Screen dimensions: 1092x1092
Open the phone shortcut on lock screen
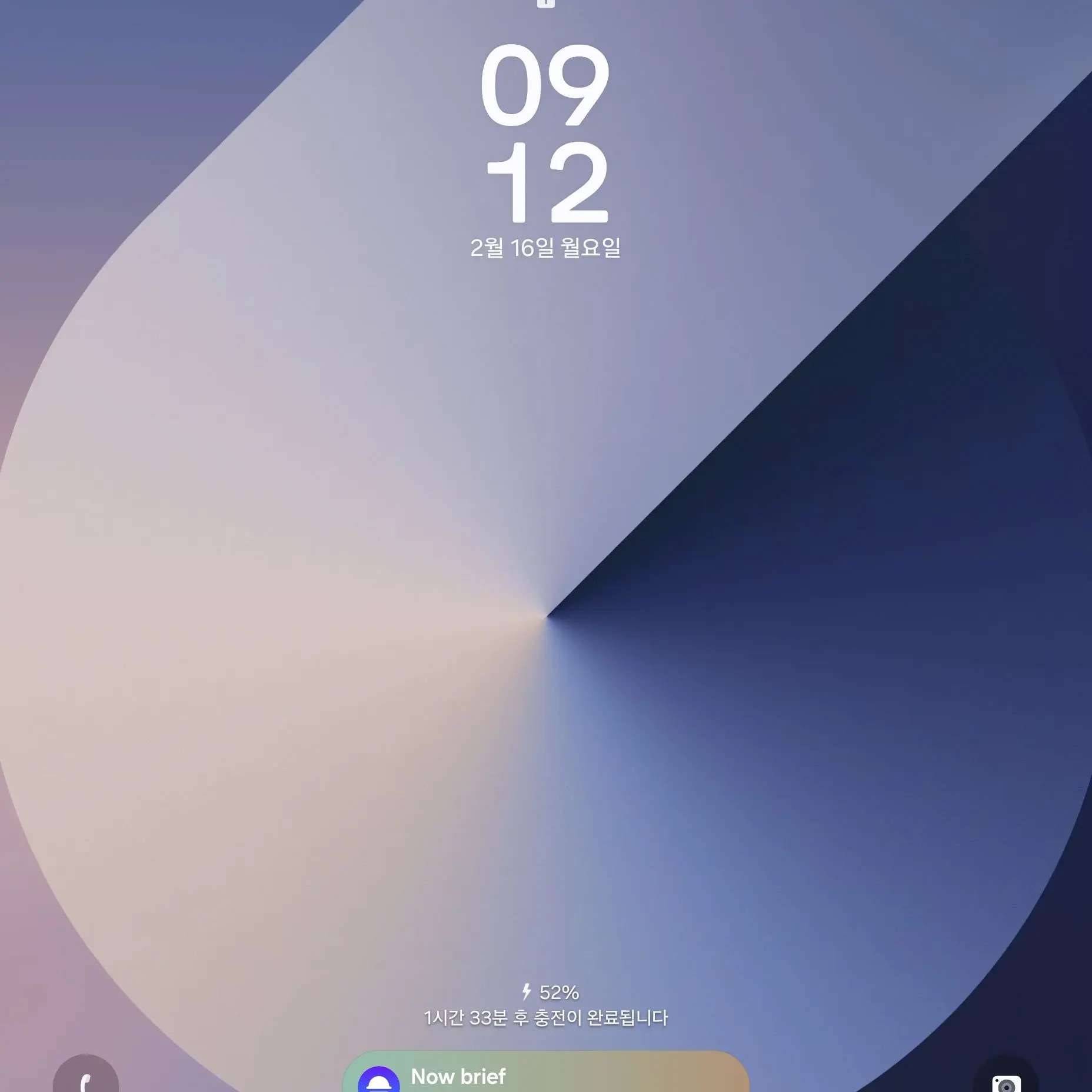[x=86, y=1076]
